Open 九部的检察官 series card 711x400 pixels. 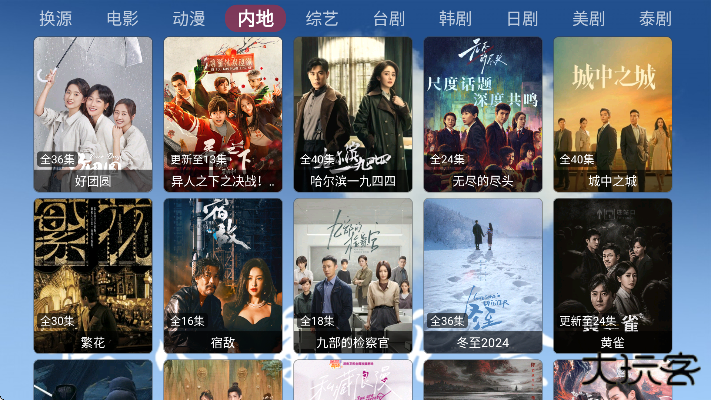click(x=353, y=275)
